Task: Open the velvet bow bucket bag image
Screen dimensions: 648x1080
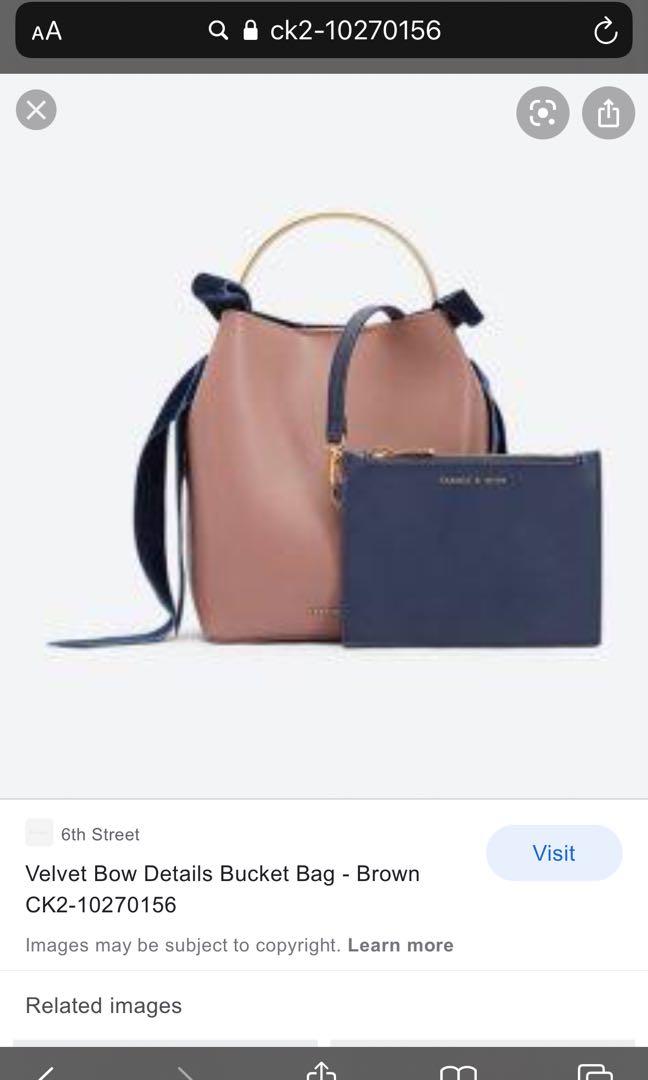Action: pos(325,430)
